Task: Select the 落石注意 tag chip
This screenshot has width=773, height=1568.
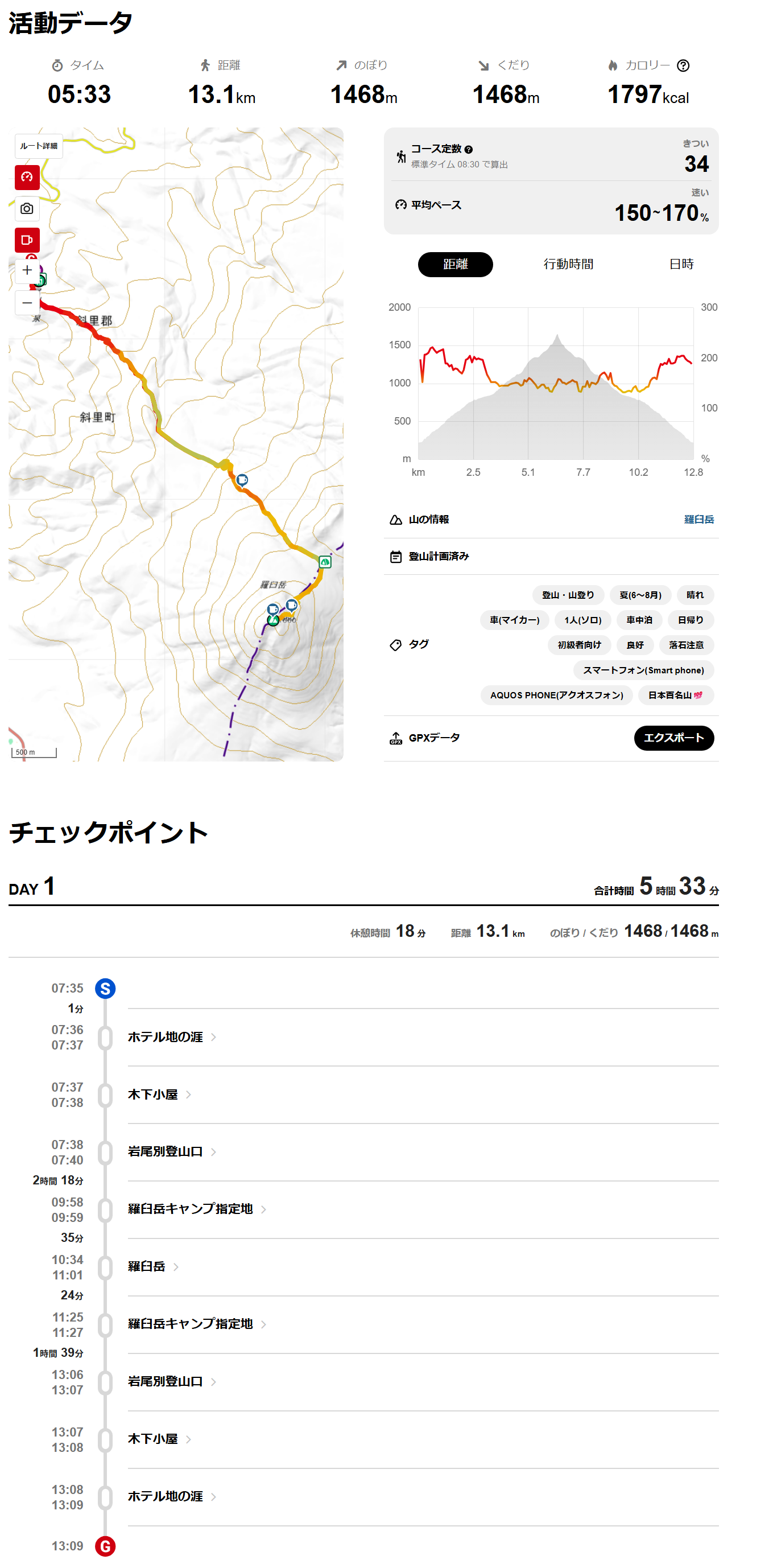Action: click(686, 645)
